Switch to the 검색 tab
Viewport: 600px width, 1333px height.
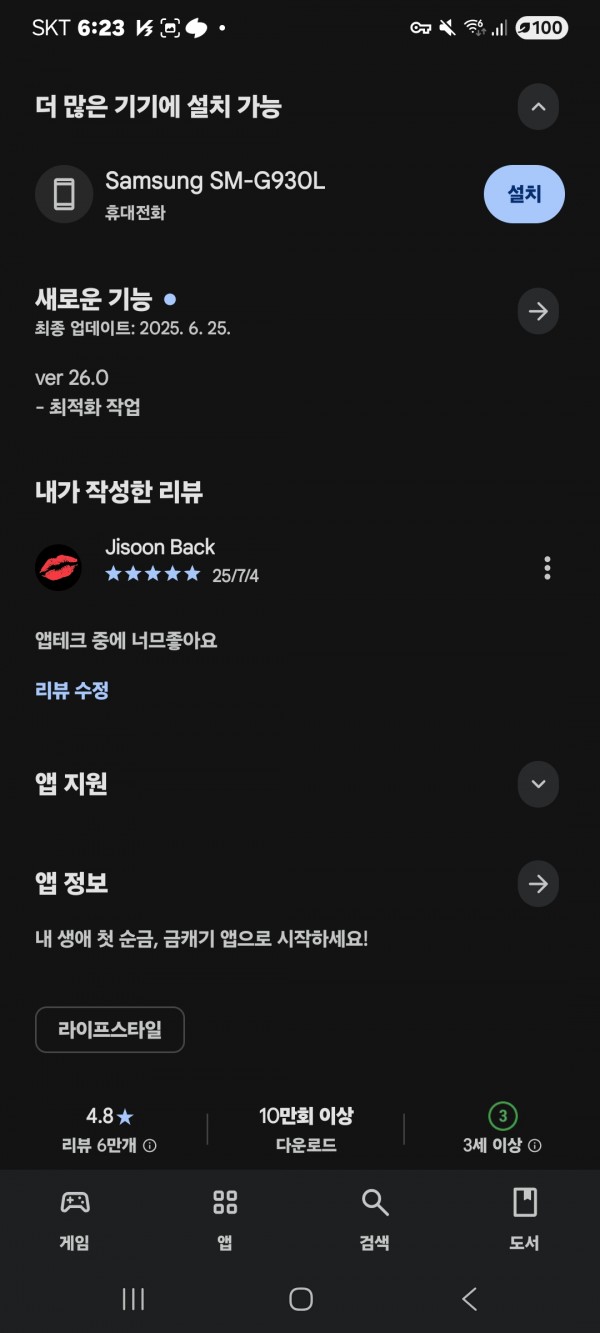(375, 1218)
